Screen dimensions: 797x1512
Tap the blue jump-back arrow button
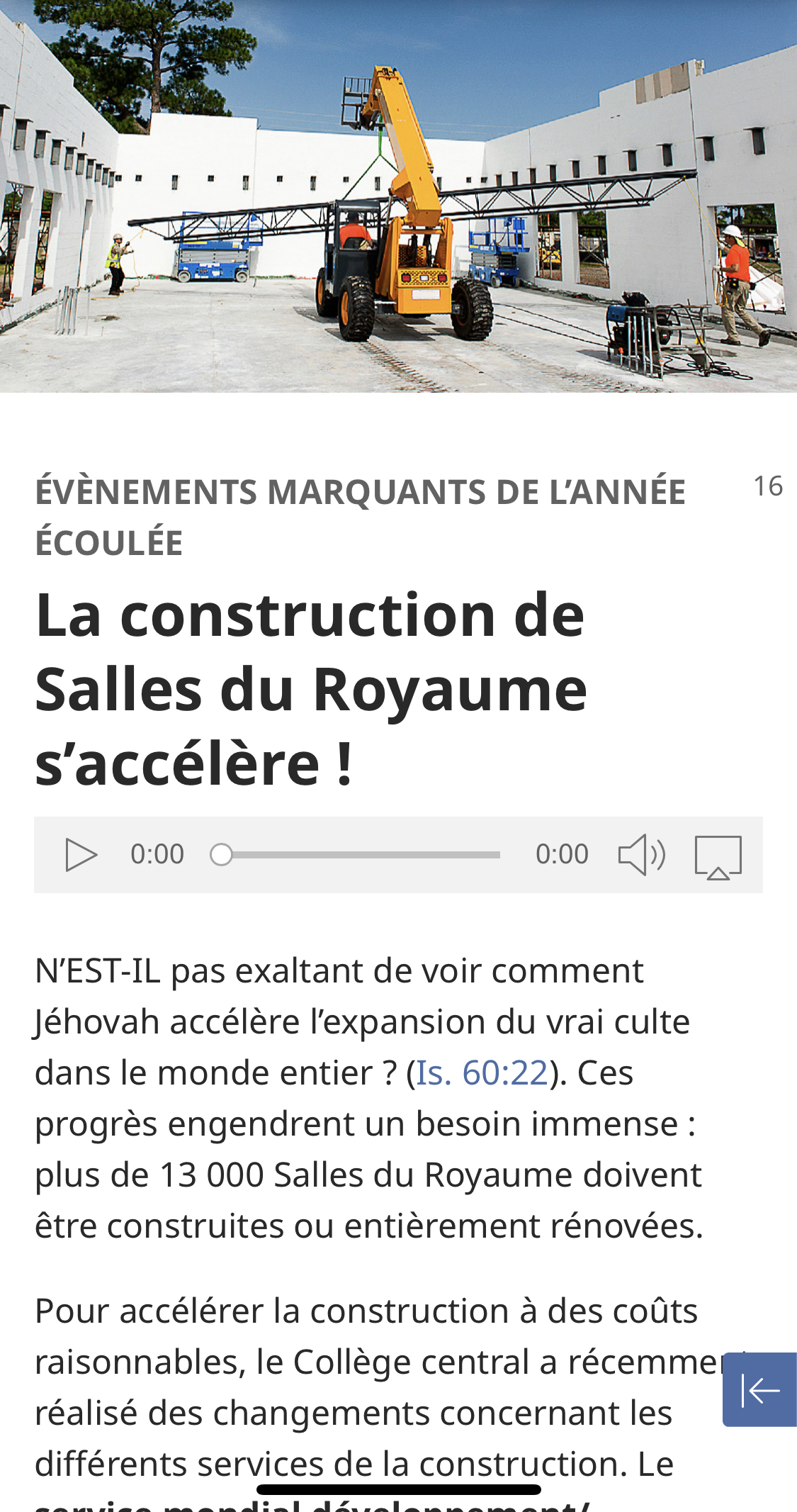[x=759, y=1390]
